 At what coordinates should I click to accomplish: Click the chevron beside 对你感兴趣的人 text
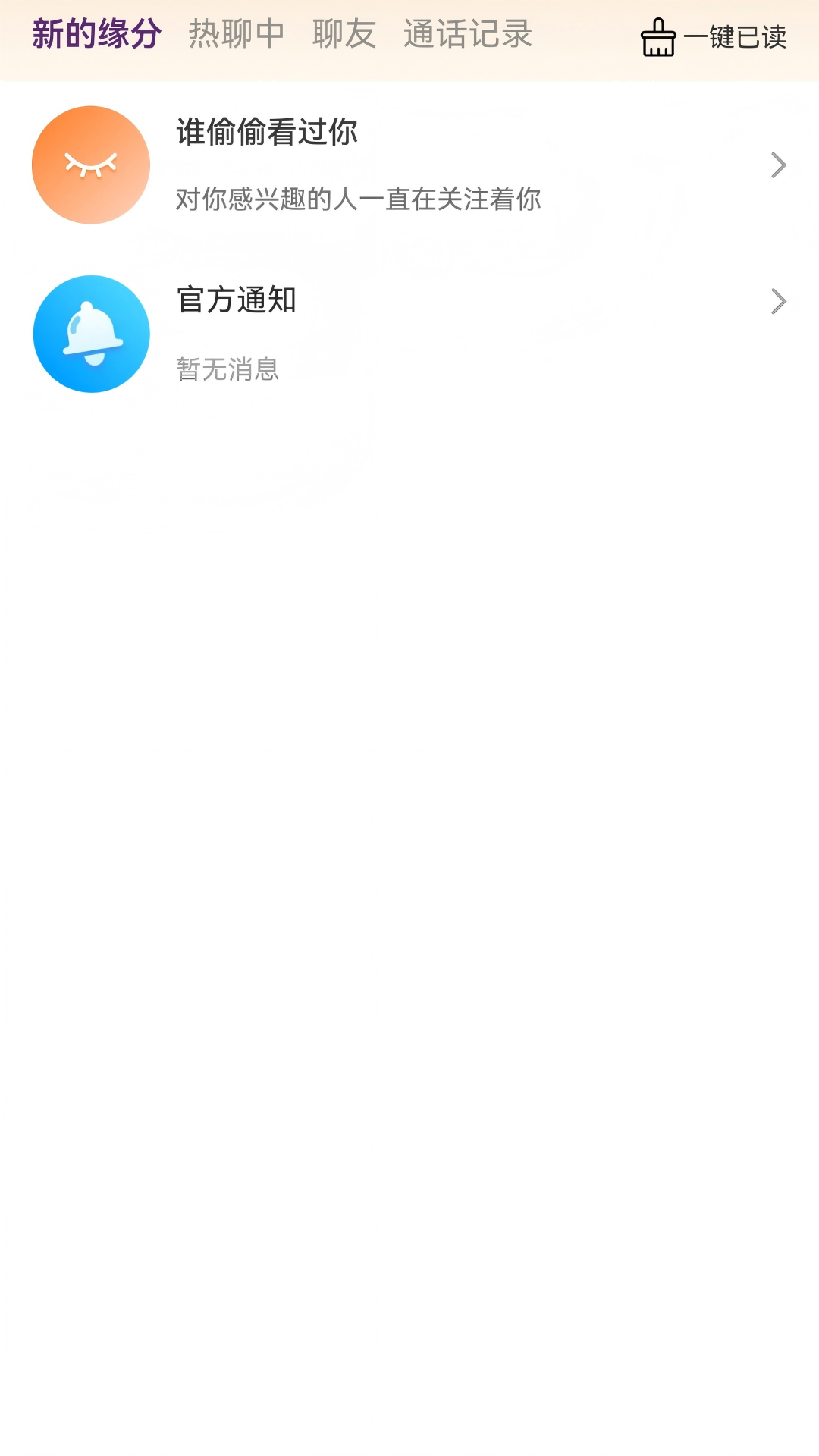click(778, 165)
